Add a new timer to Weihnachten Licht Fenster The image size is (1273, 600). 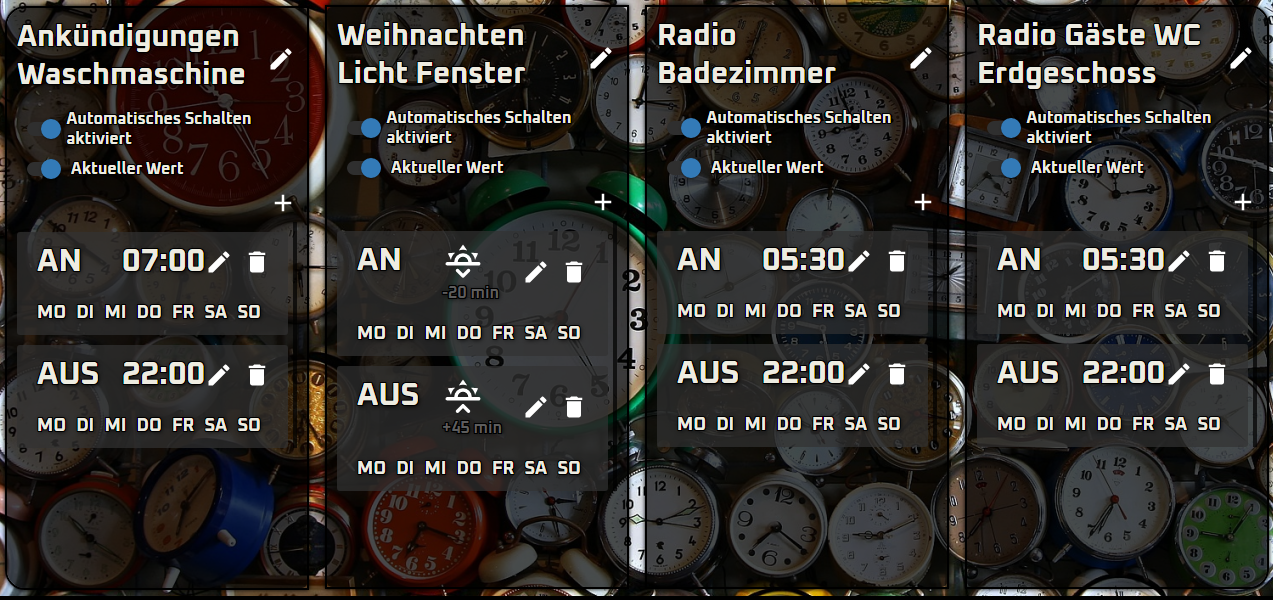pyautogui.click(x=603, y=202)
